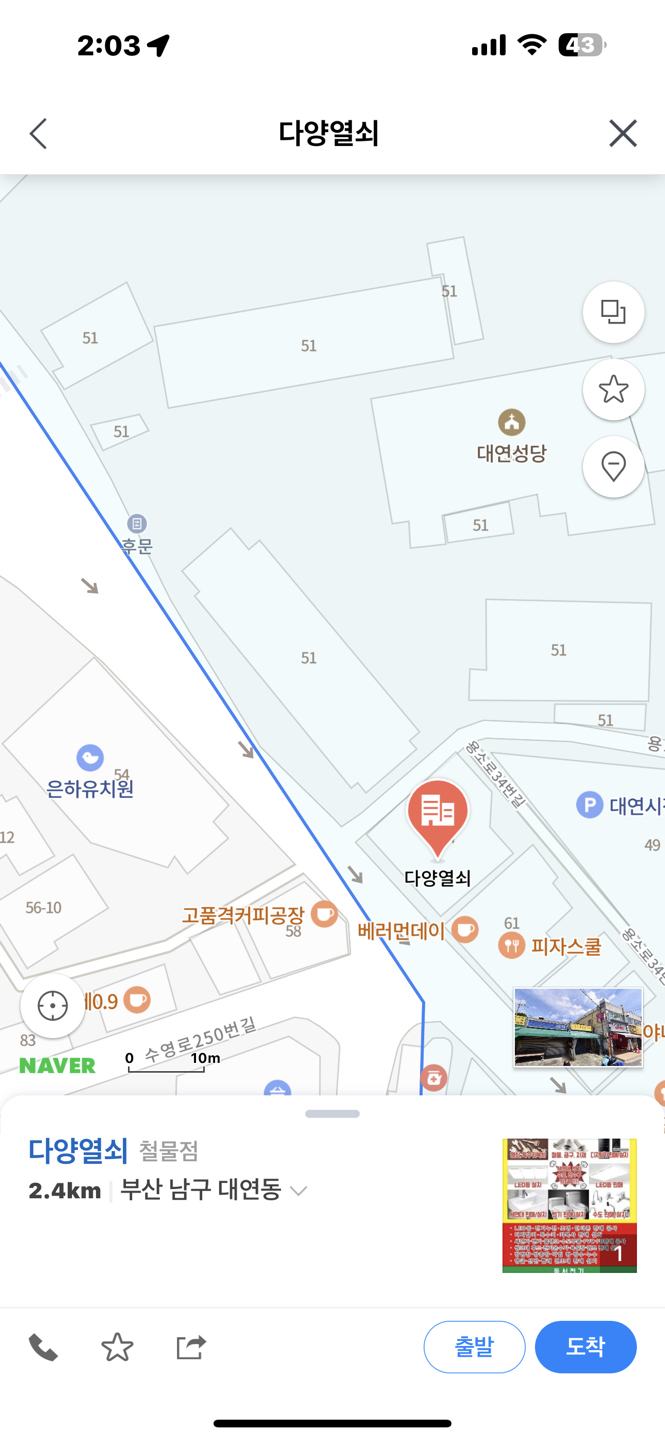Expand the 부산 남구 대연동 address

[298, 1191]
